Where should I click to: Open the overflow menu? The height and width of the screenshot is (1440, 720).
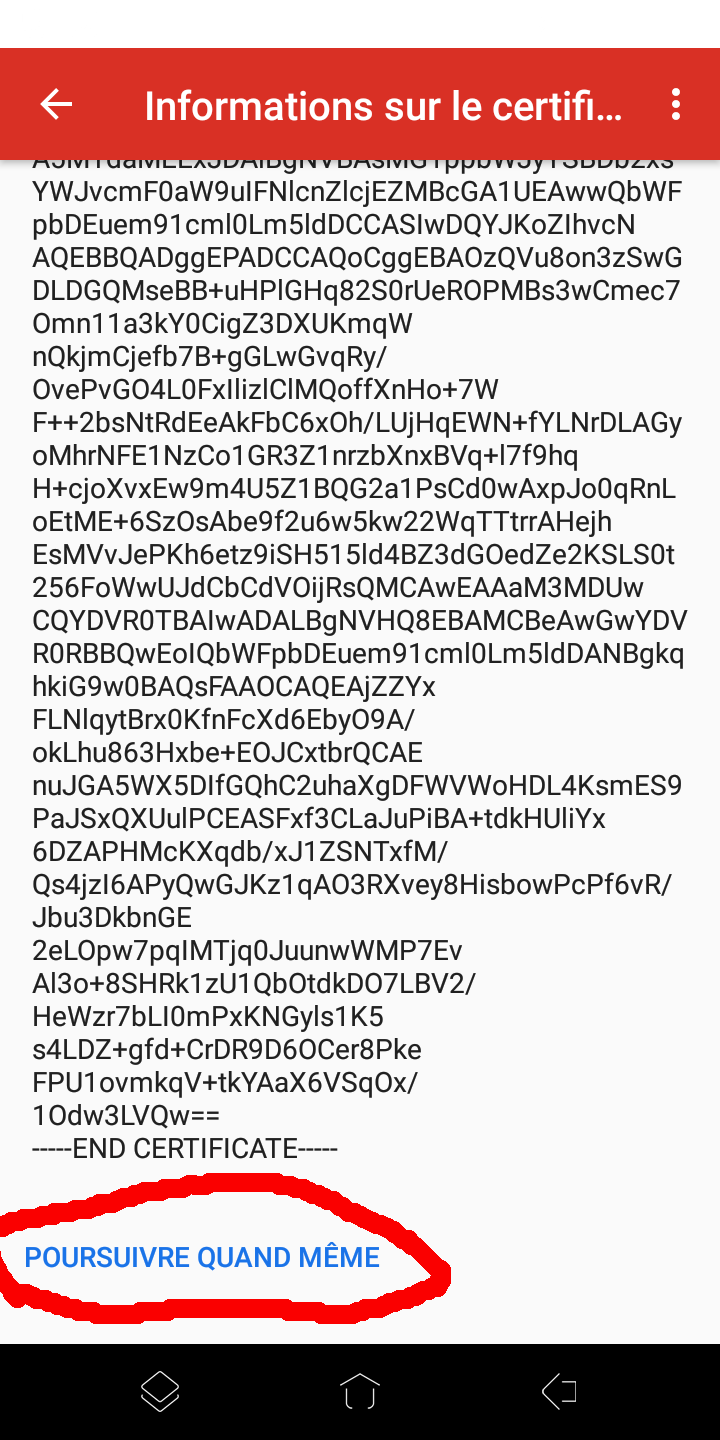(x=676, y=104)
